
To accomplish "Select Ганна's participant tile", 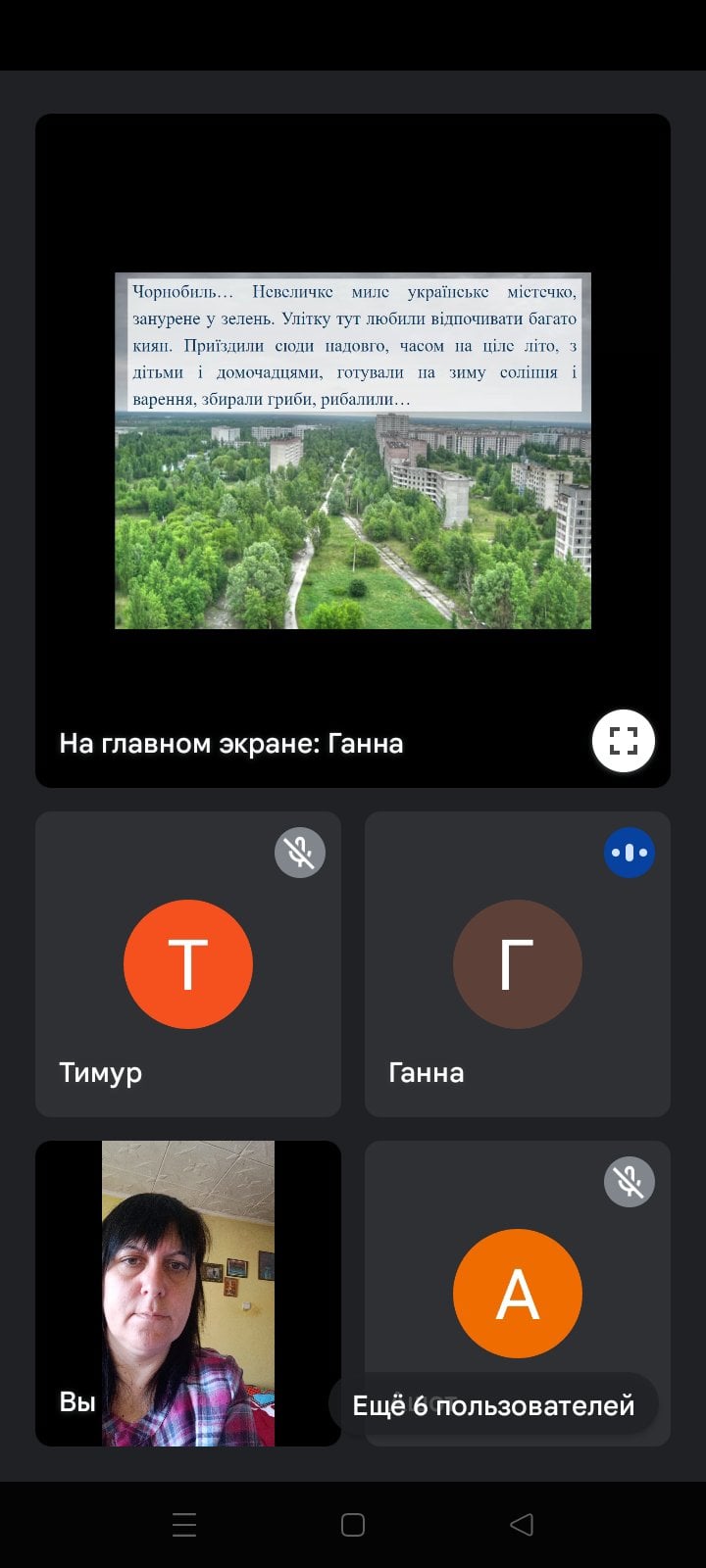I will [518, 964].
